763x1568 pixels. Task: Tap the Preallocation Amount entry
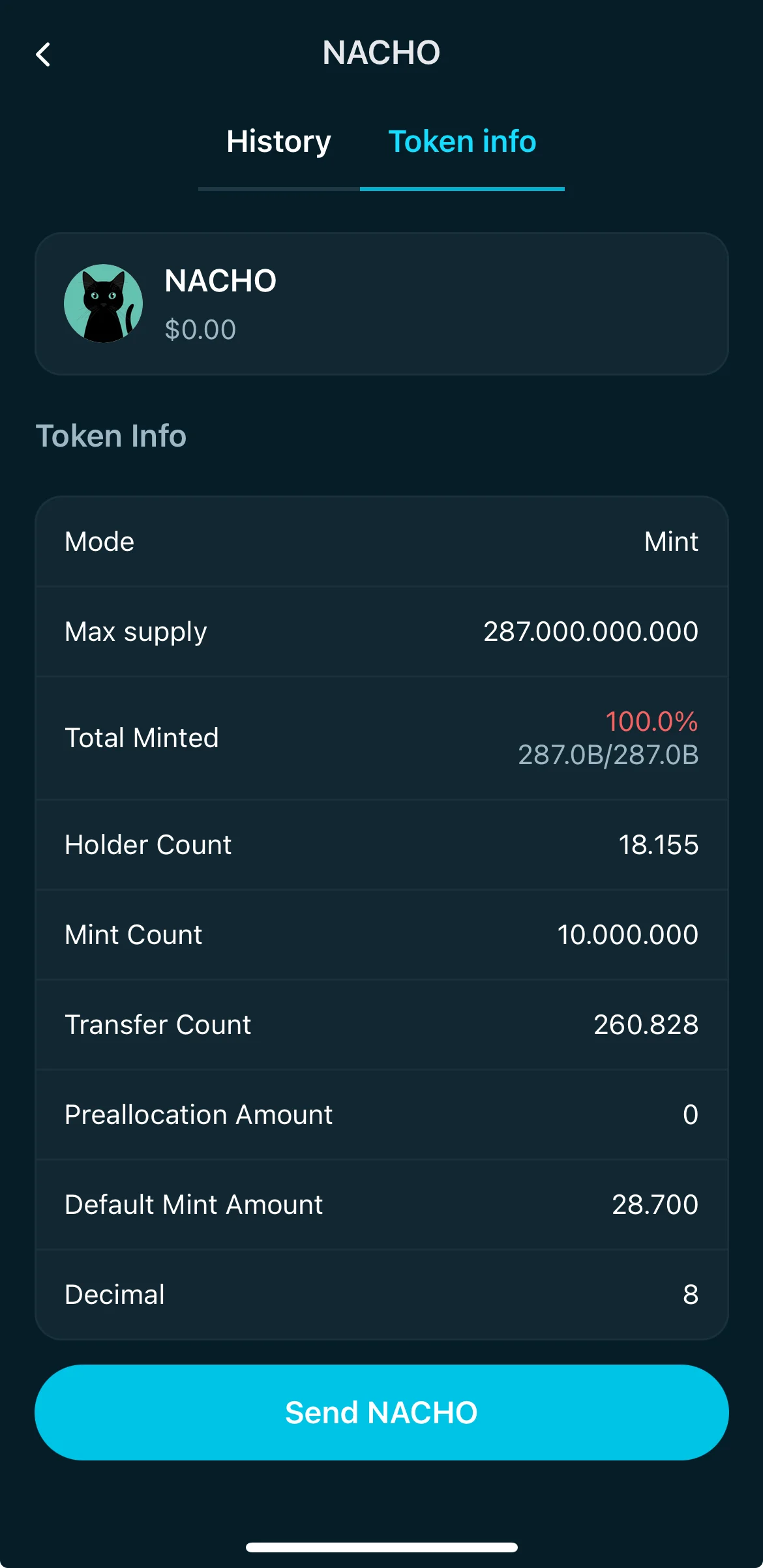coord(381,1115)
